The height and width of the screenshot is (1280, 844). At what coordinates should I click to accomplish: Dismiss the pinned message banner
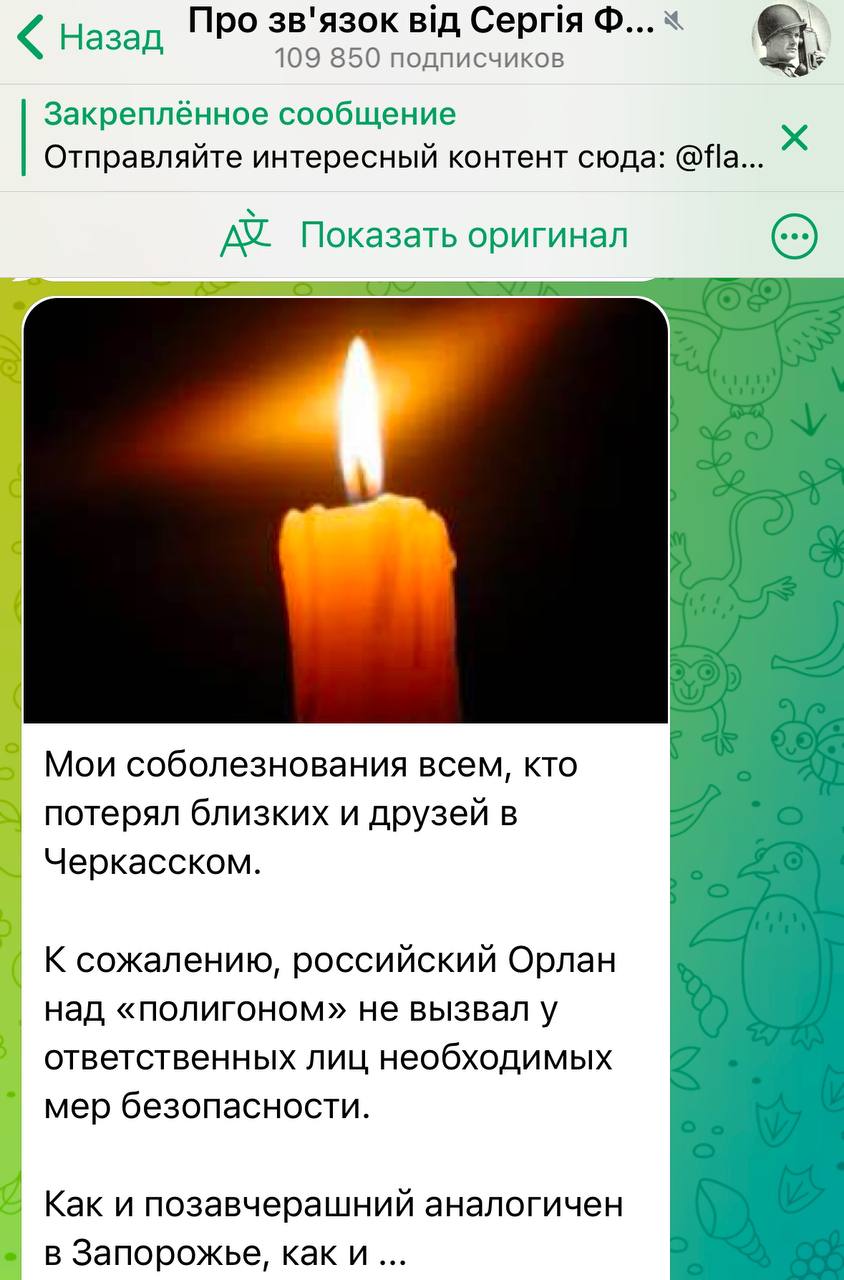click(794, 138)
